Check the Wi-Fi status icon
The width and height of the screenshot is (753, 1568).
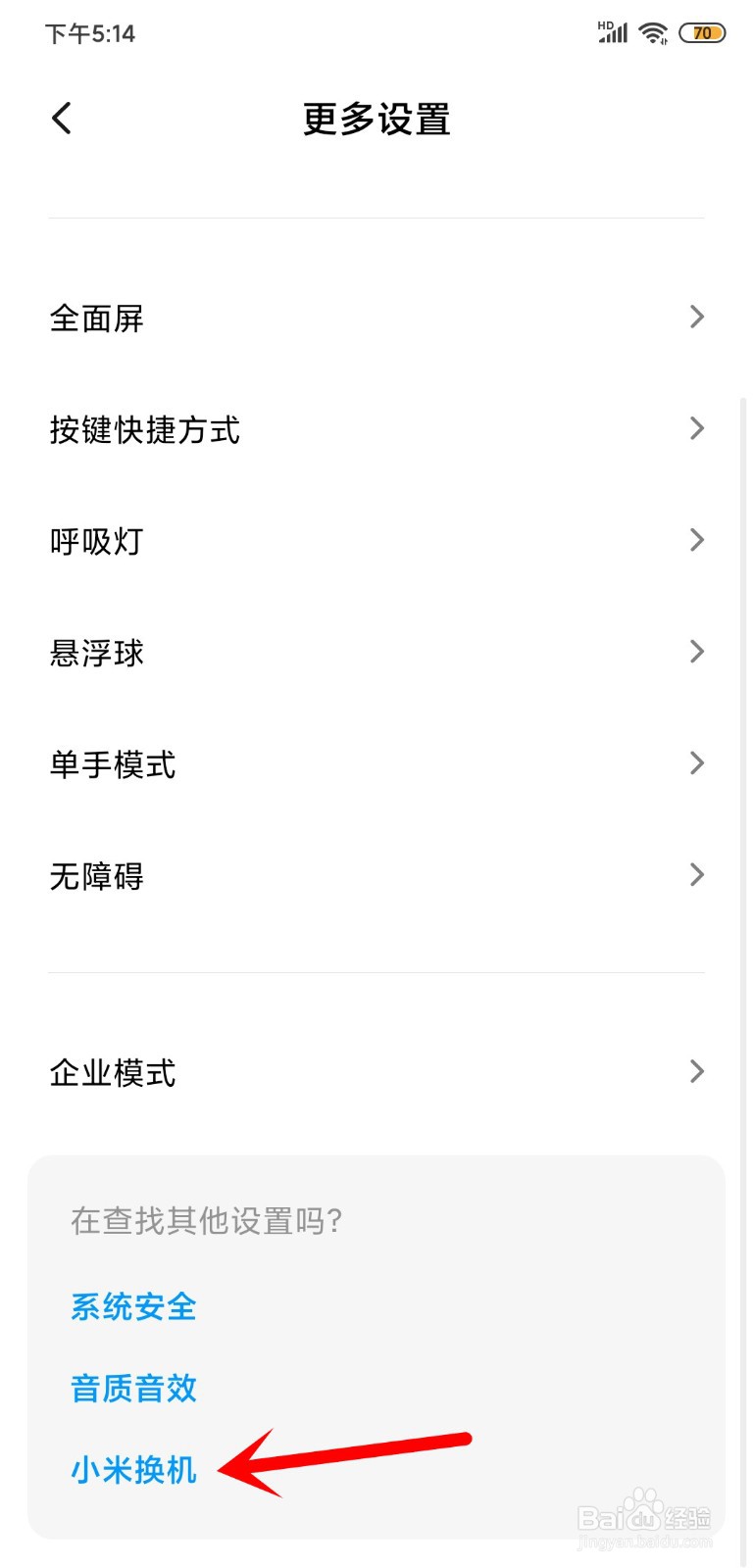(x=653, y=32)
